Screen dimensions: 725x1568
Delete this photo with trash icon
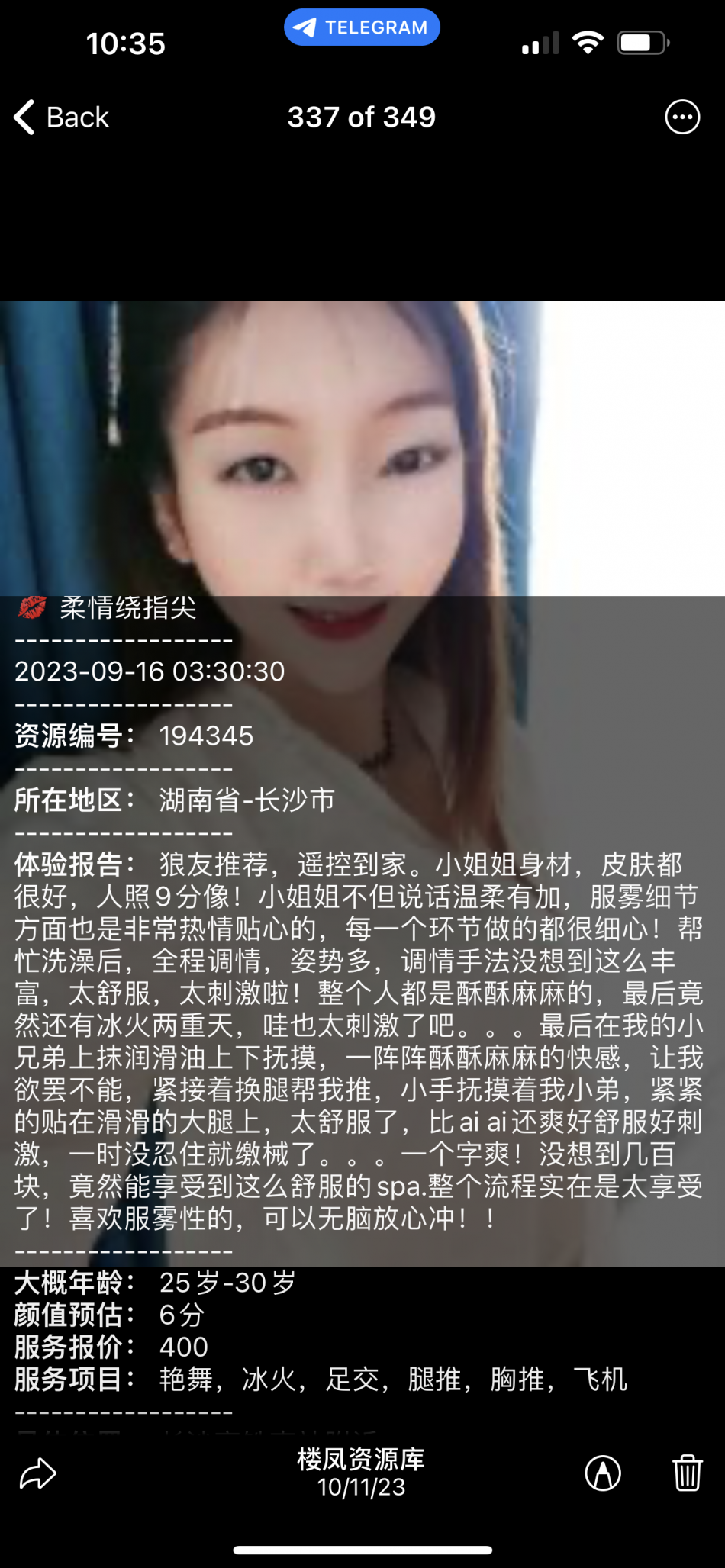(687, 1473)
